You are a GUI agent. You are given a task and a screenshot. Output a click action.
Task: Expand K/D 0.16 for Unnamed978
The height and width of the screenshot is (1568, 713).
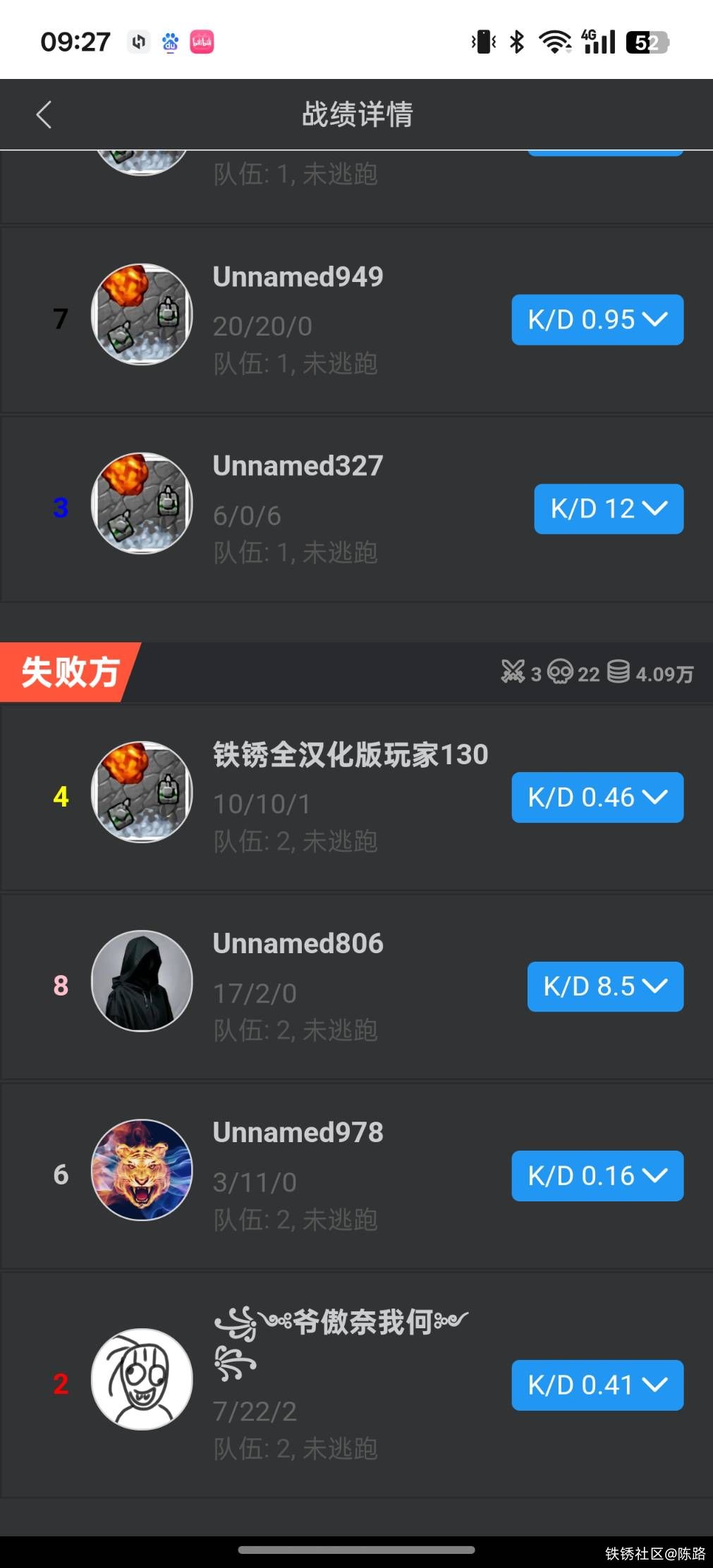(x=597, y=1176)
